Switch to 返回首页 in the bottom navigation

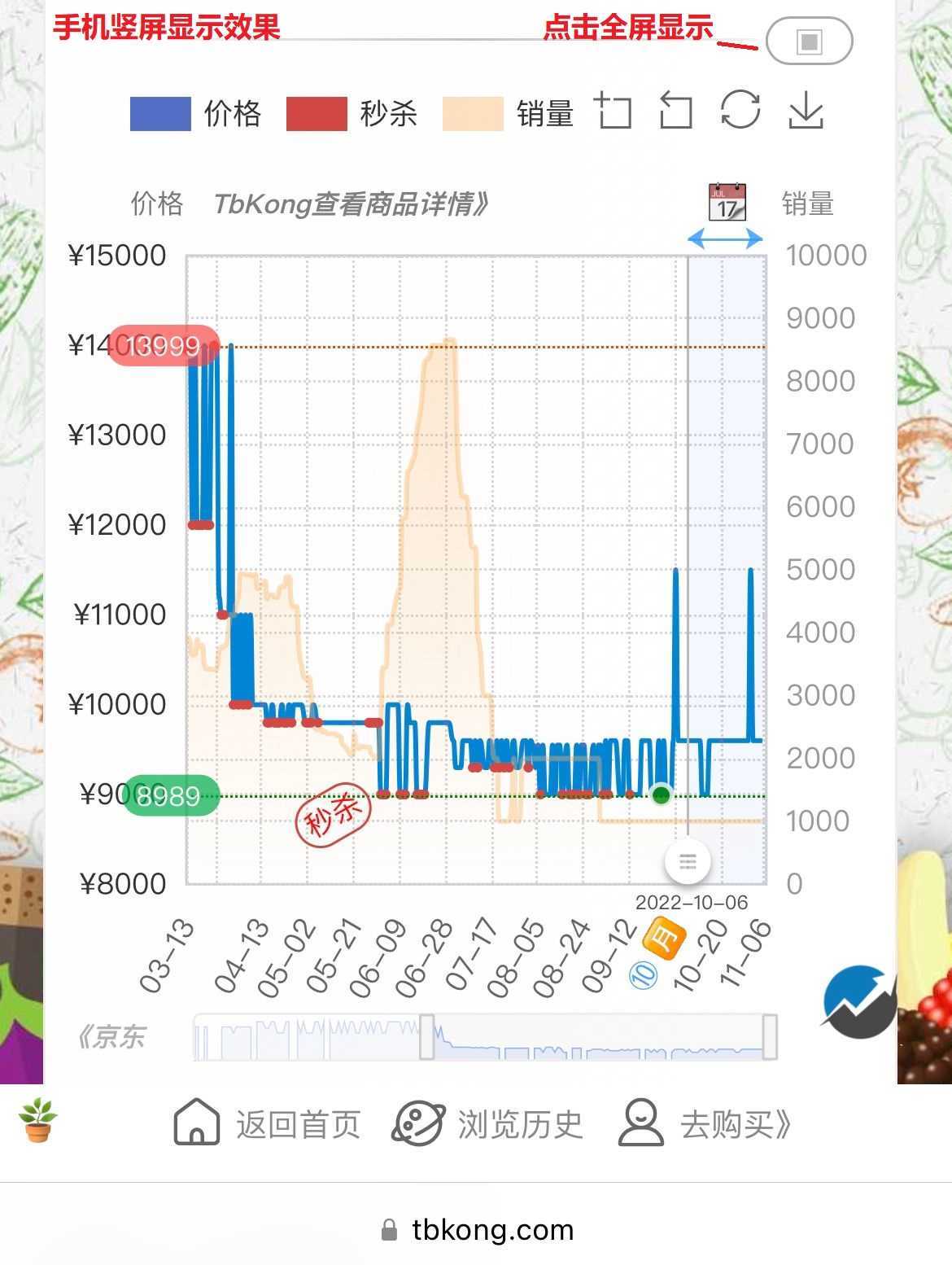point(269,1124)
